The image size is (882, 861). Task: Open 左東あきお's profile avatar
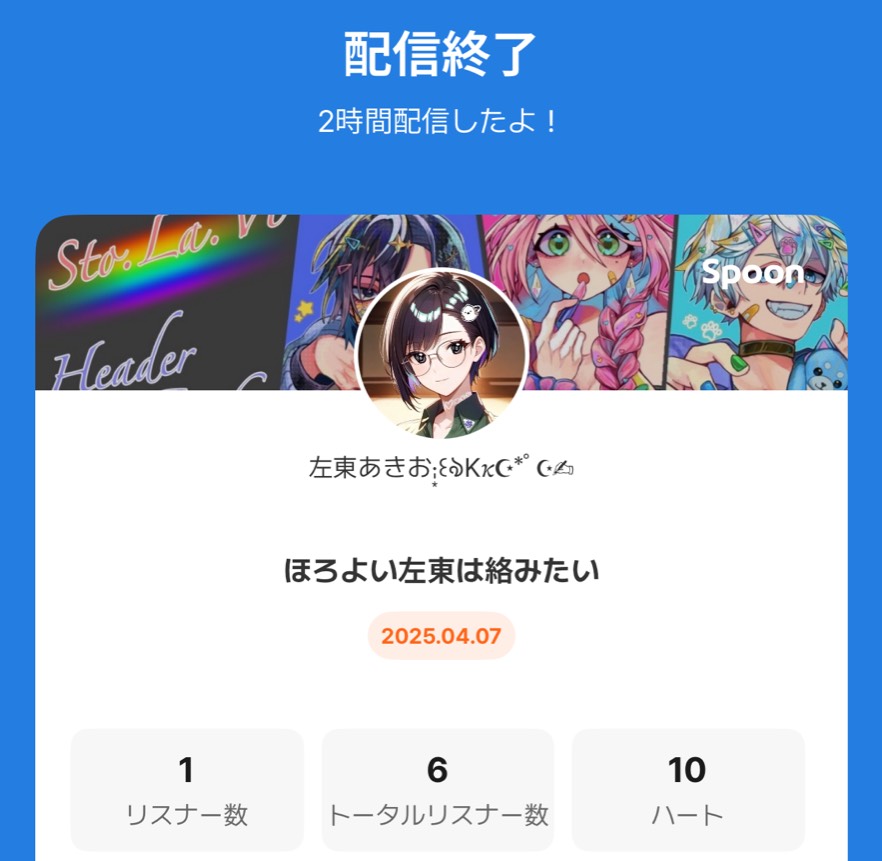pyautogui.click(x=441, y=354)
